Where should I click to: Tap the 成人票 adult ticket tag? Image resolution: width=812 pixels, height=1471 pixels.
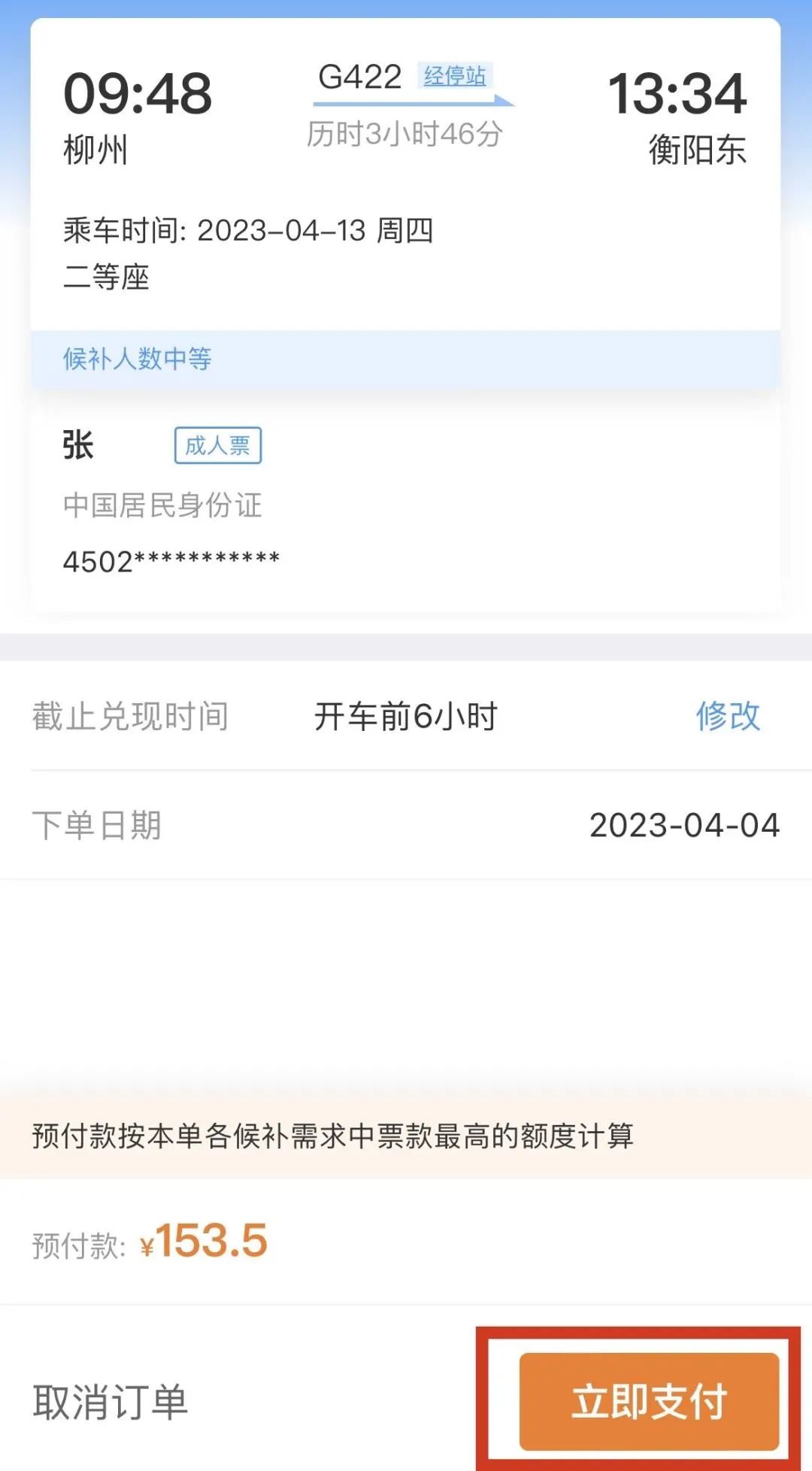pyautogui.click(x=217, y=445)
